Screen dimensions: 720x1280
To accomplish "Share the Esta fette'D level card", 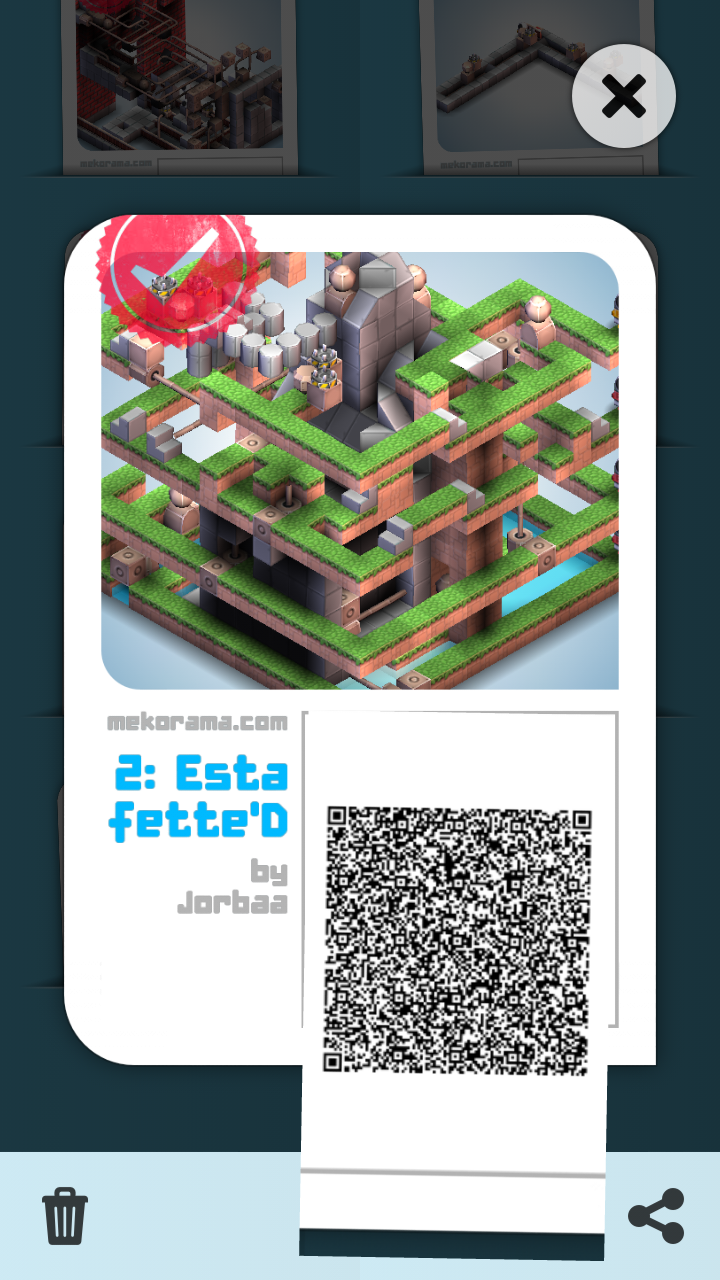I will click(656, 1216).
